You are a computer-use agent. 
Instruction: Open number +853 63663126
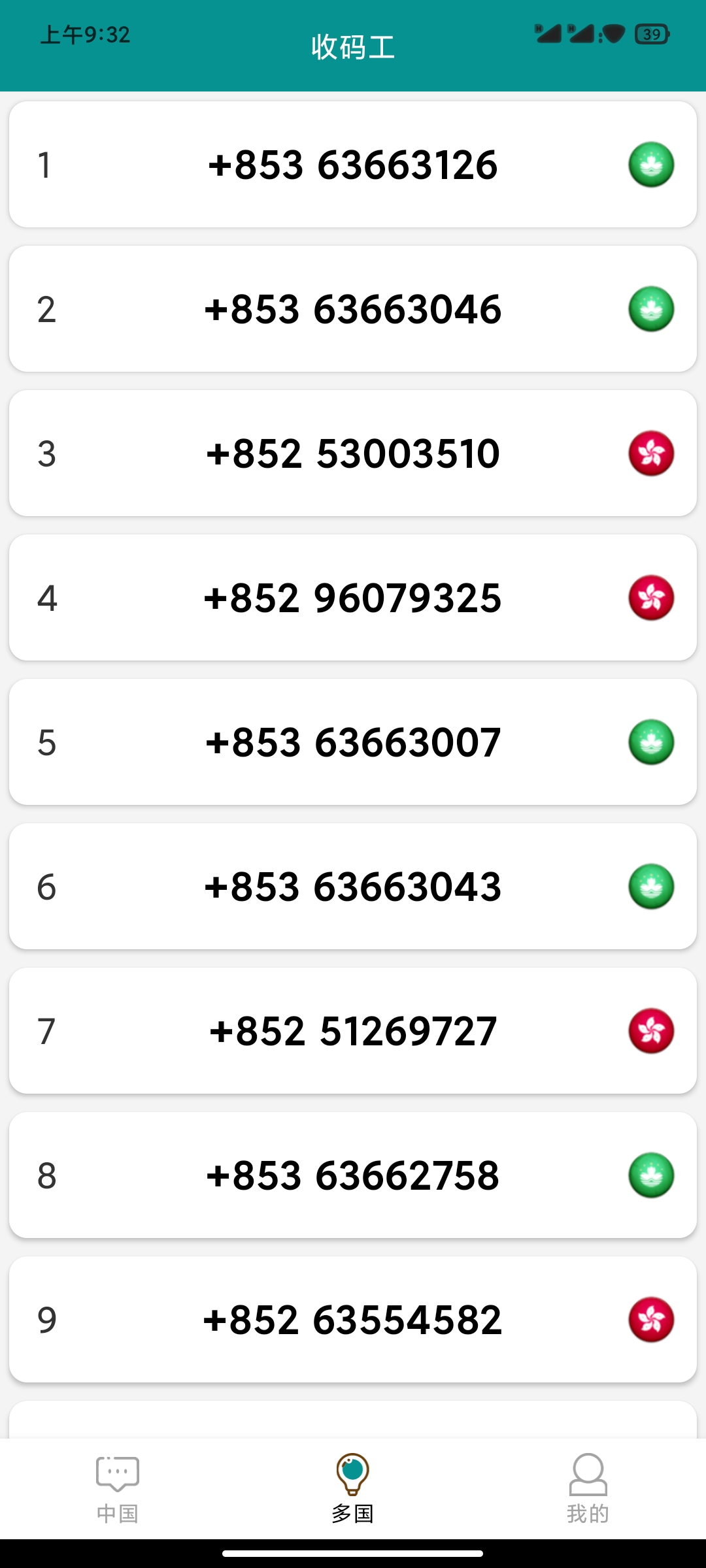point(353,165)
